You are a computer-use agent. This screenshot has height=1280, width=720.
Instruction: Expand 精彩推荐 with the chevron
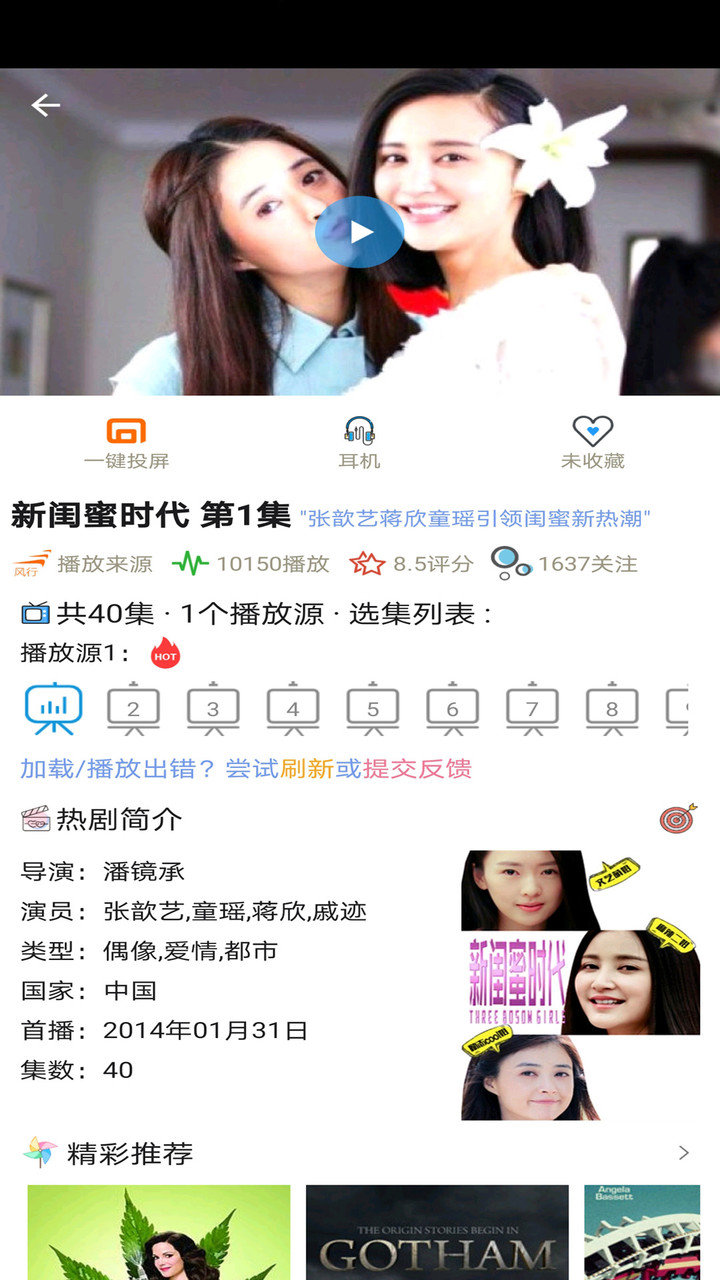point(684,1153)
